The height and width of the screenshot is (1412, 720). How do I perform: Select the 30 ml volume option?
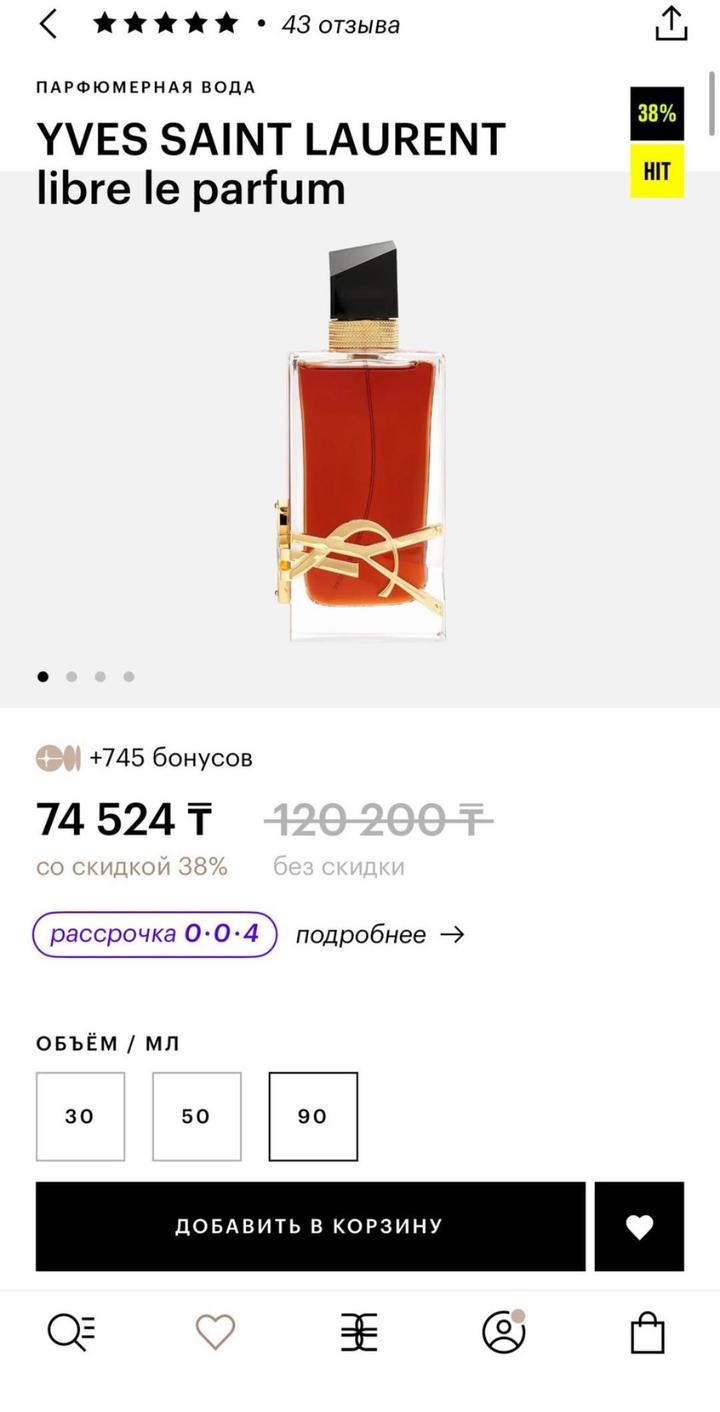point(80,1116)
